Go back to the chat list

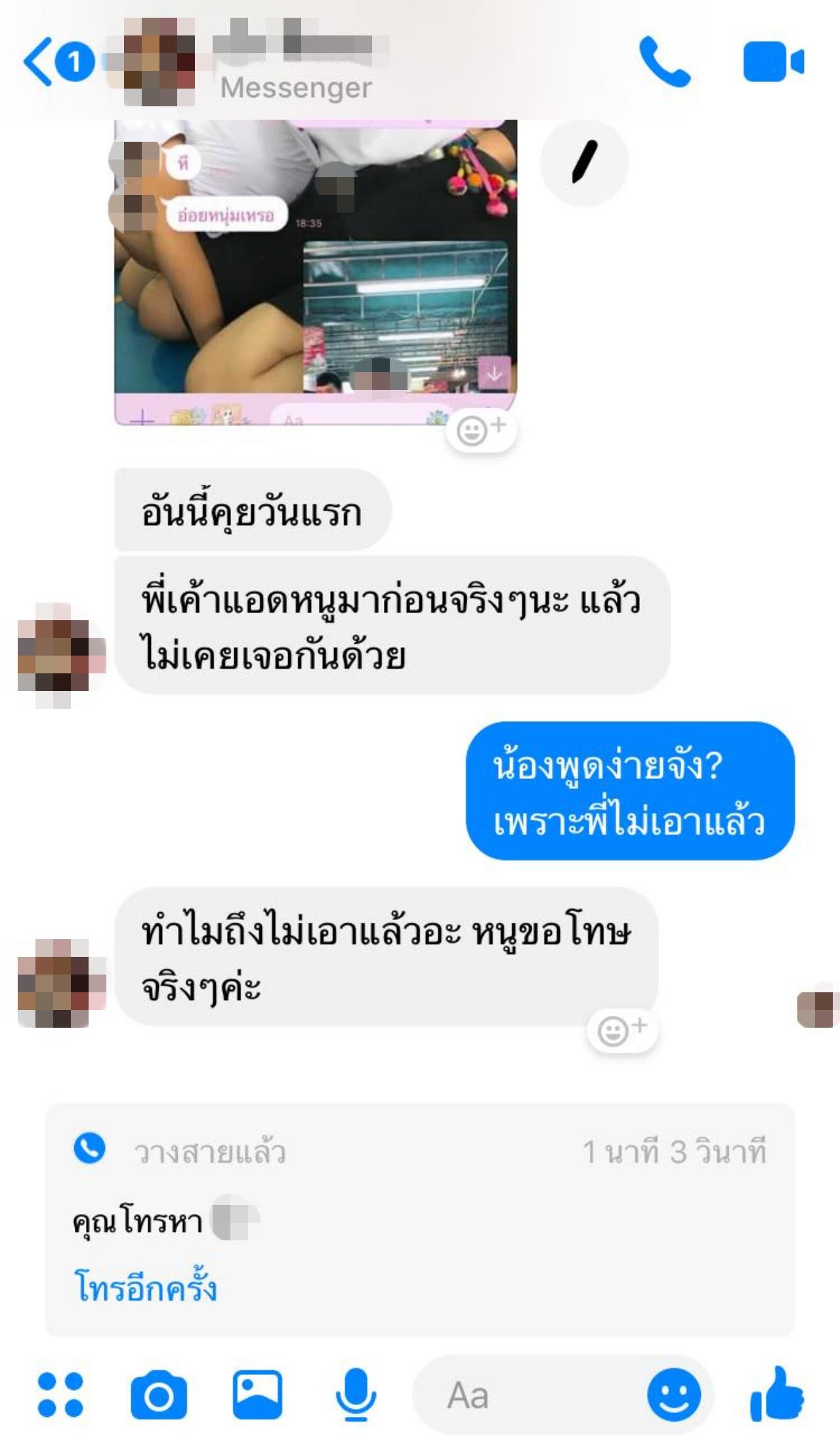click(x=39, y=62)
